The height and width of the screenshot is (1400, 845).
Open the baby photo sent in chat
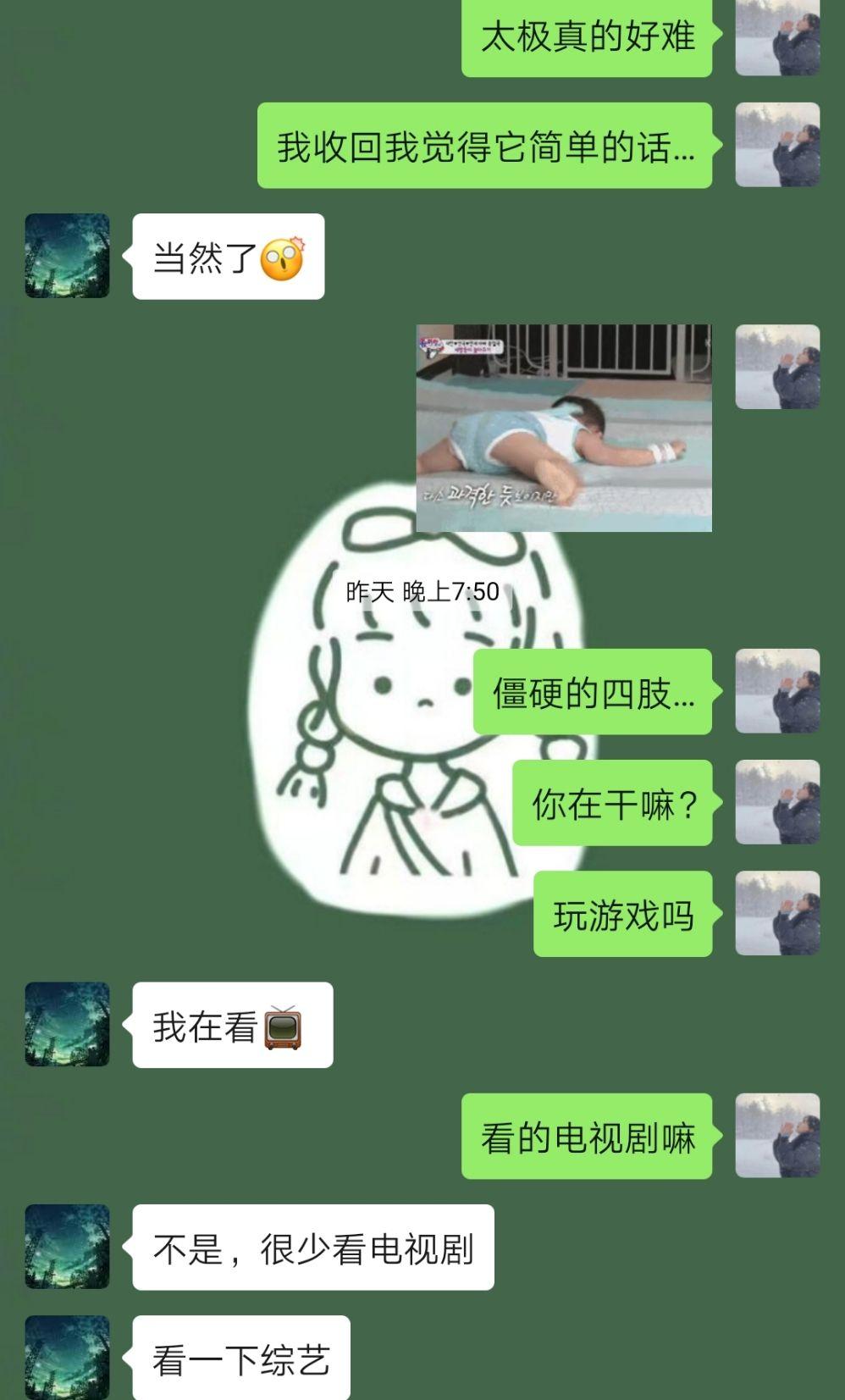564,428
